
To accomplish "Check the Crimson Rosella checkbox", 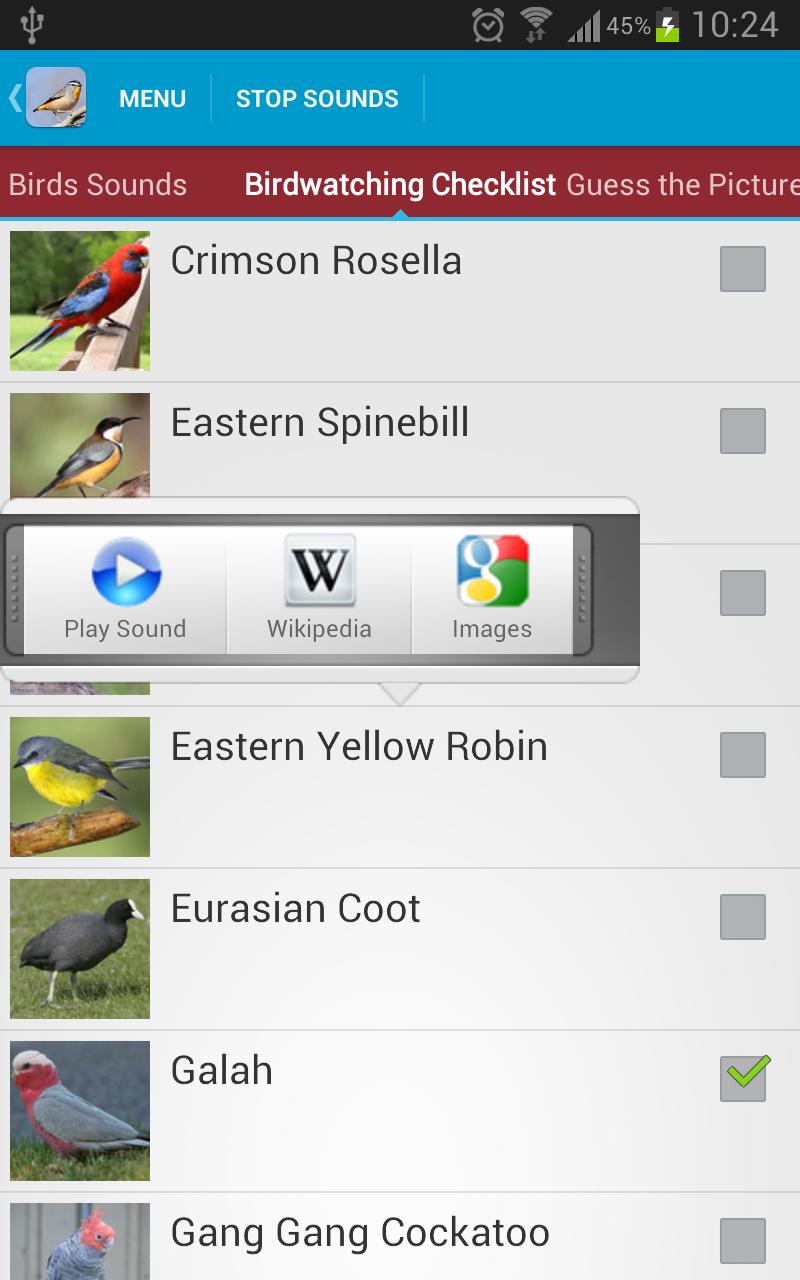I will pyautogui.click(x=743, y=267).
